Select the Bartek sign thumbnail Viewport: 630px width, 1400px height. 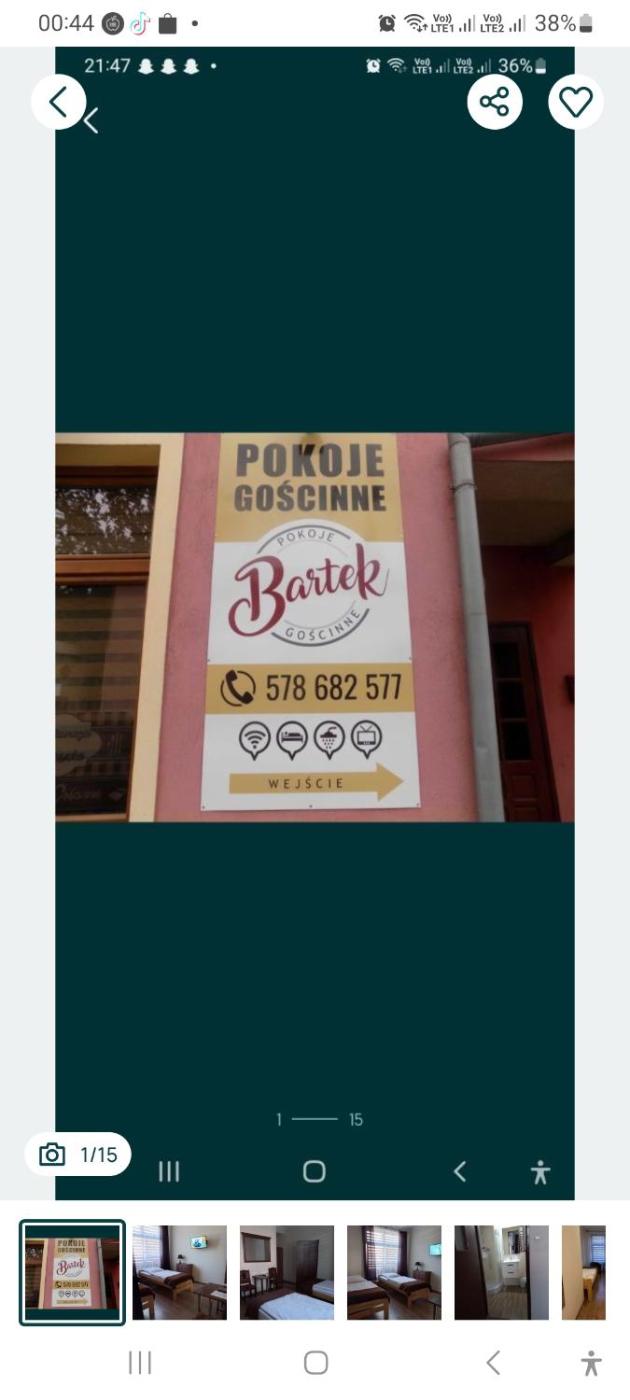(72, 1272)
